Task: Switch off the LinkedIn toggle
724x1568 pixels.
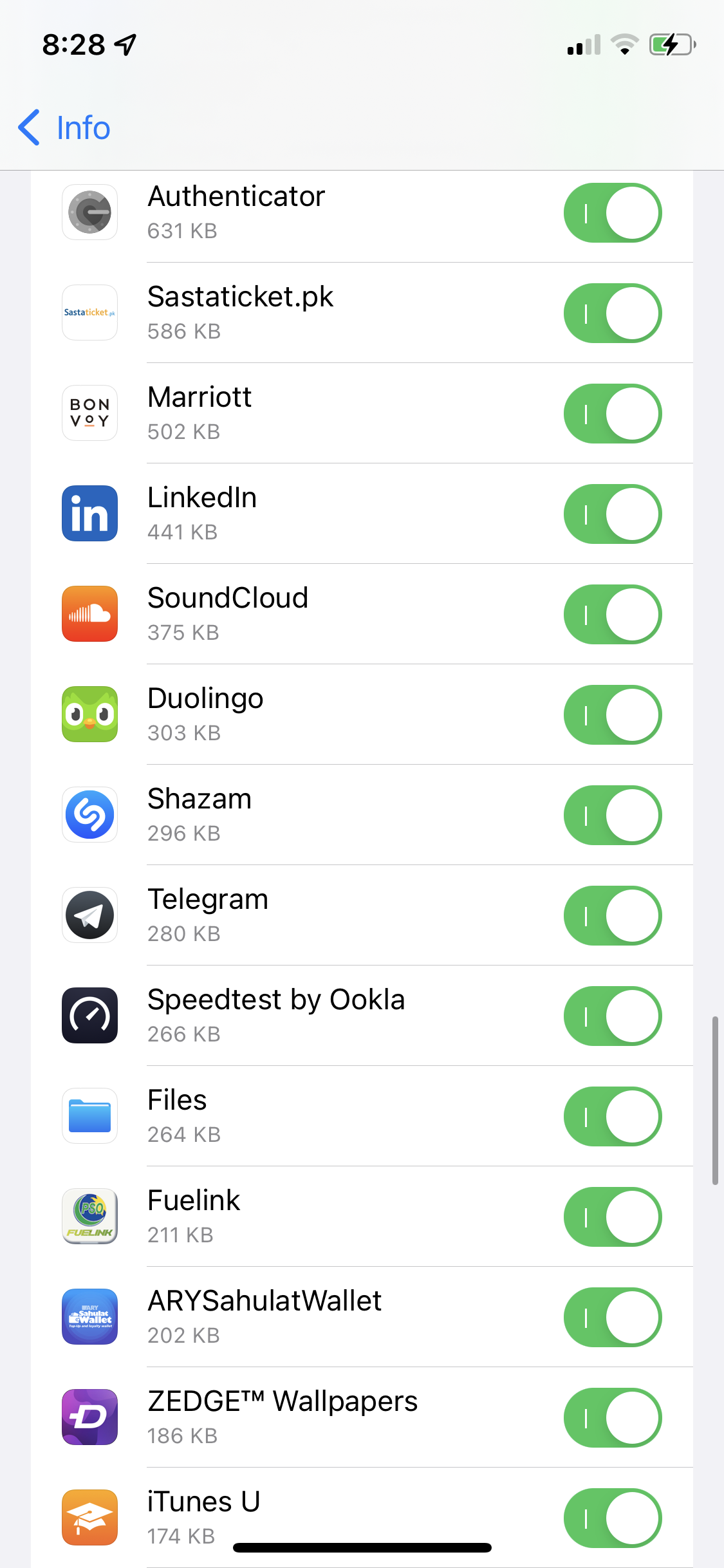Action: pyautogui.click(x=612, y=514)
